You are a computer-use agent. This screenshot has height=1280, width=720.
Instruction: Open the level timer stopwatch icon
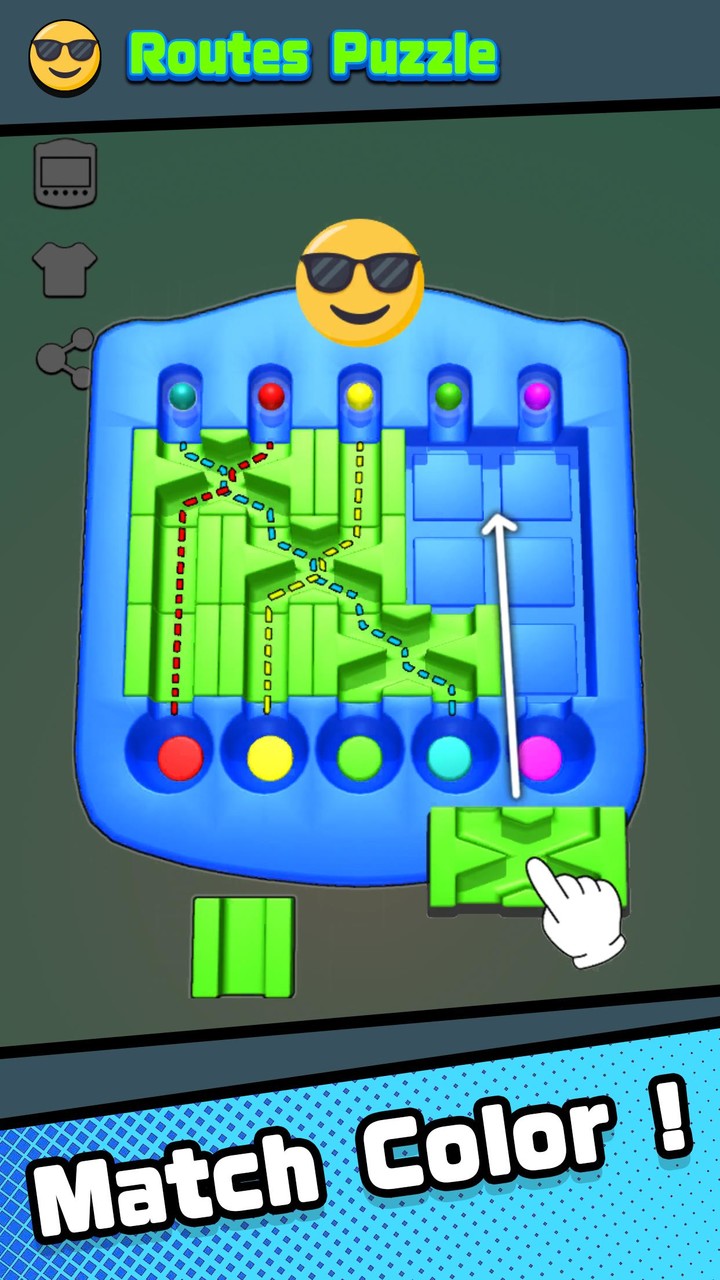tap(66, 172)
